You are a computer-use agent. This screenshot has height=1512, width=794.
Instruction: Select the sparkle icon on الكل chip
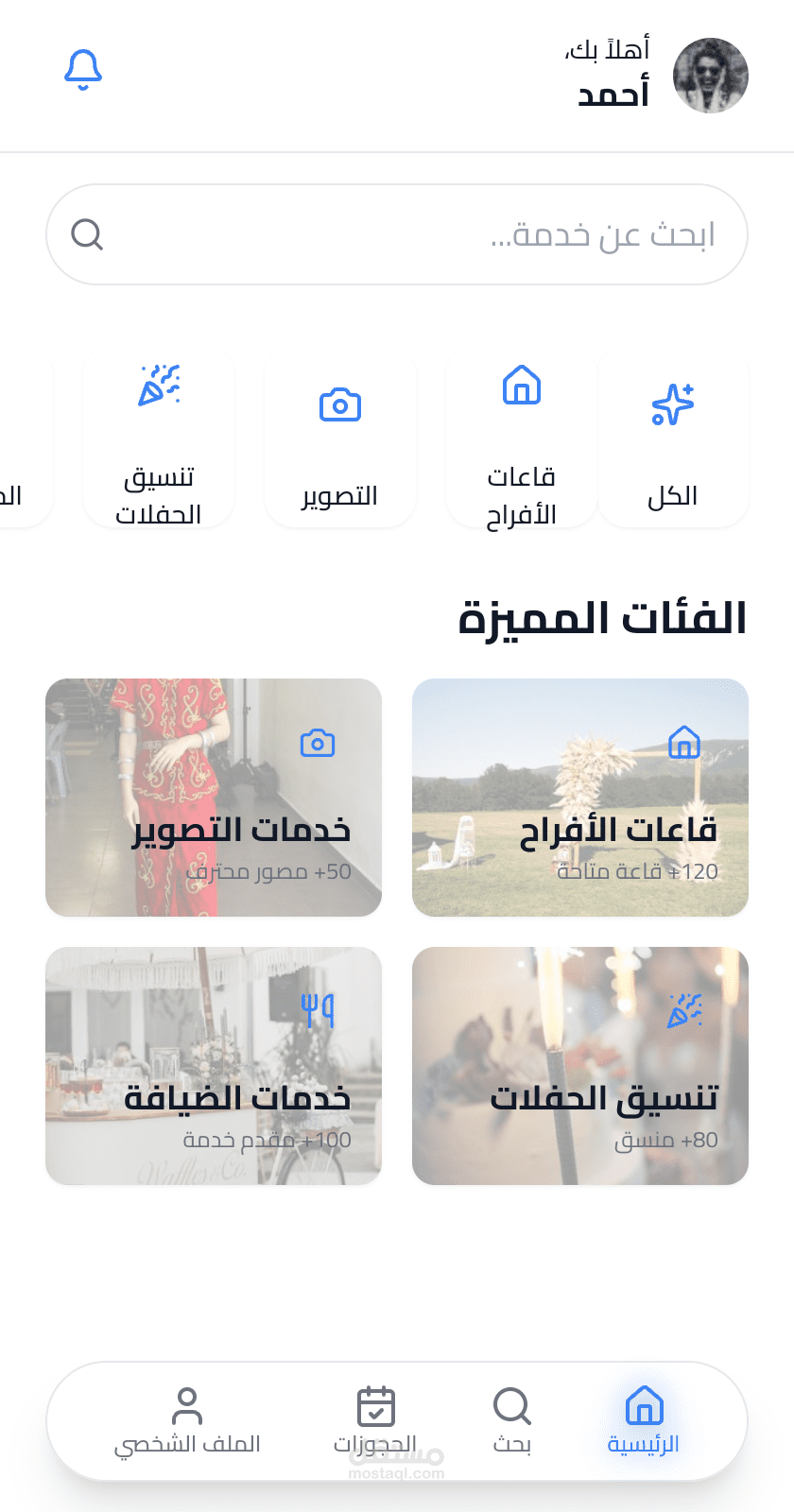pyautogui.click(x=673, y=406)
